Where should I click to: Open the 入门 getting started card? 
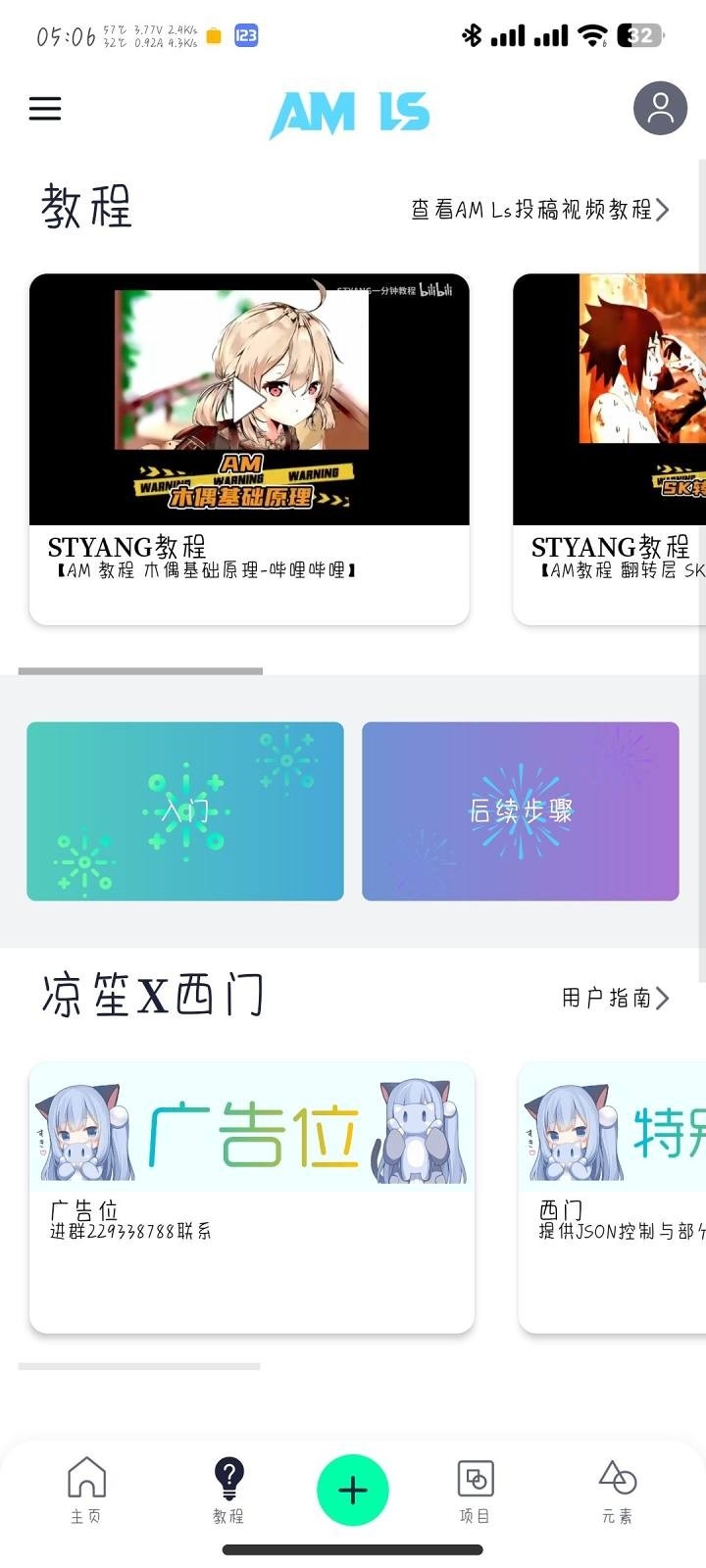184,810
